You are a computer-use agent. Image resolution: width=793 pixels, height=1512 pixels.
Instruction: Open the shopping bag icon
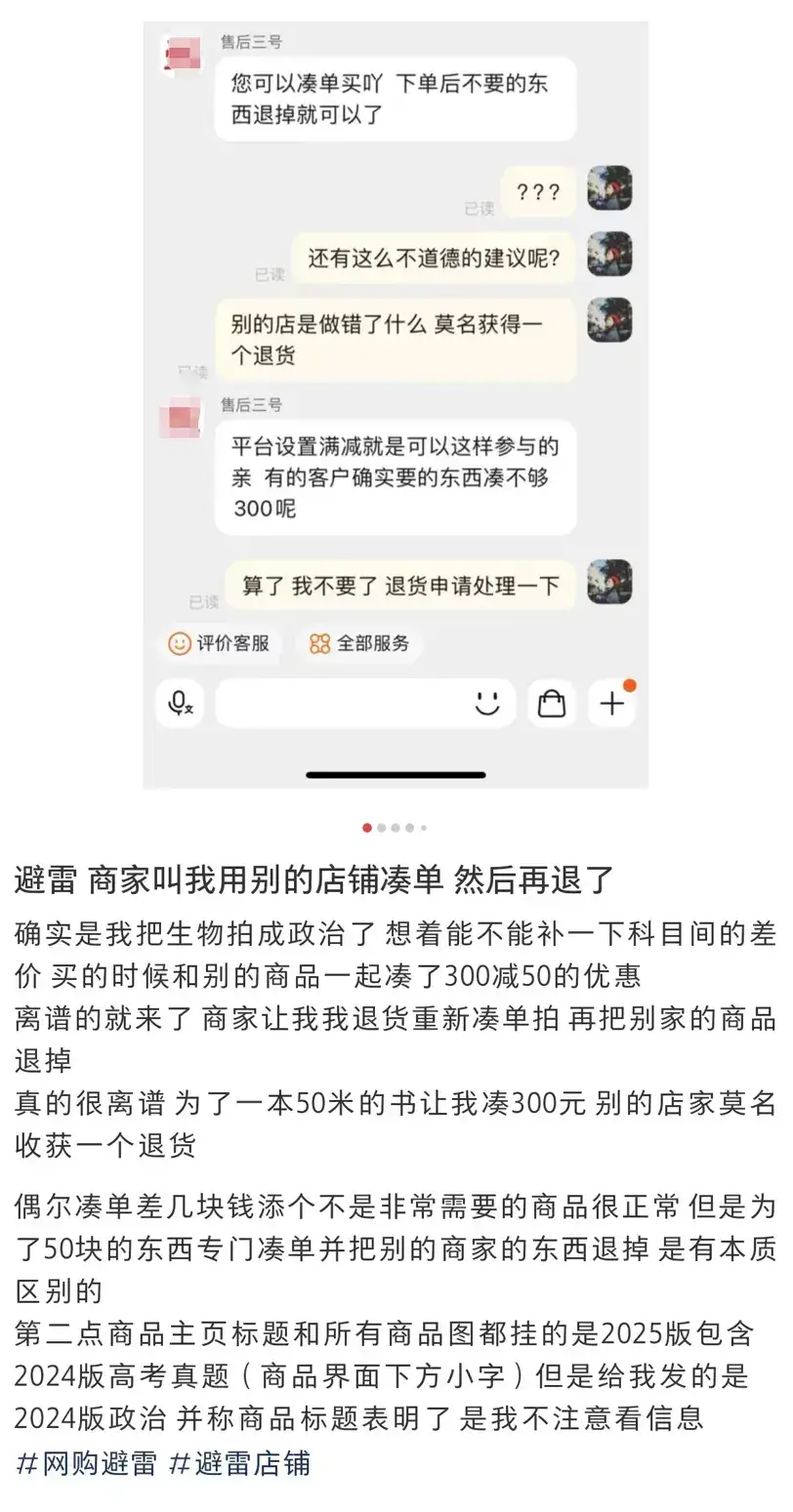click(x=551, y=703)
